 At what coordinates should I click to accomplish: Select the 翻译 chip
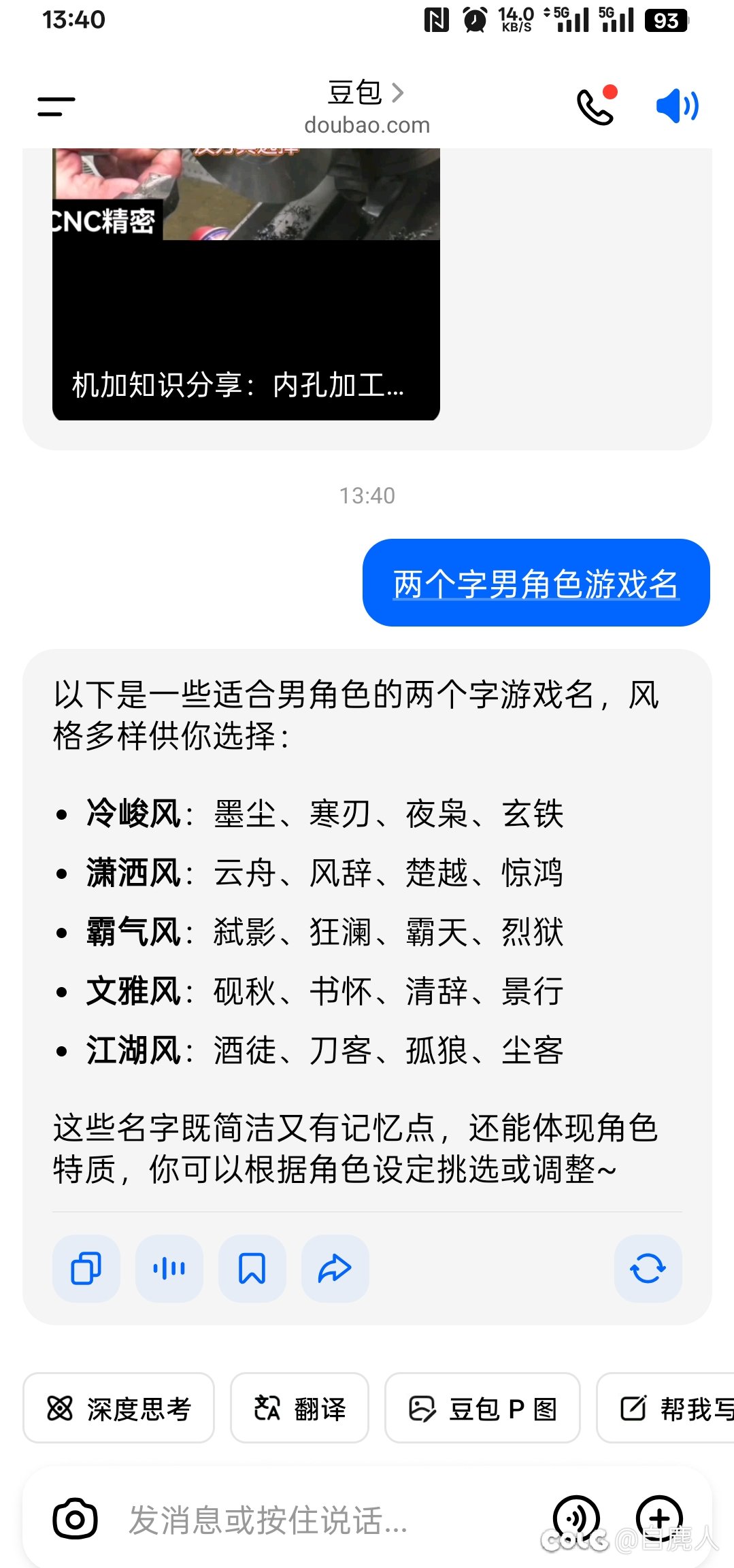299,1407
